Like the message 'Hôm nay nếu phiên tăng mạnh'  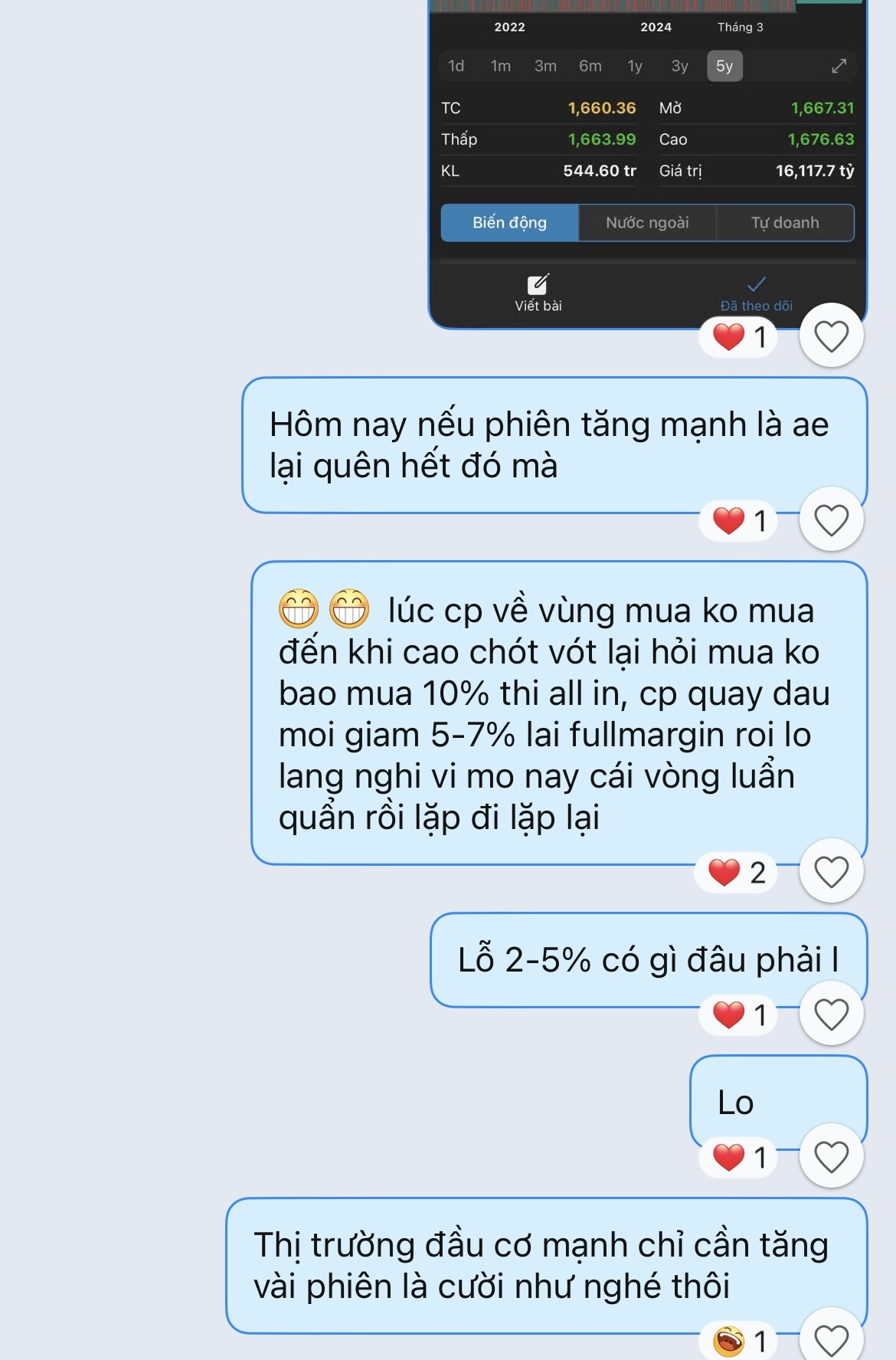[x=831, y=520]
